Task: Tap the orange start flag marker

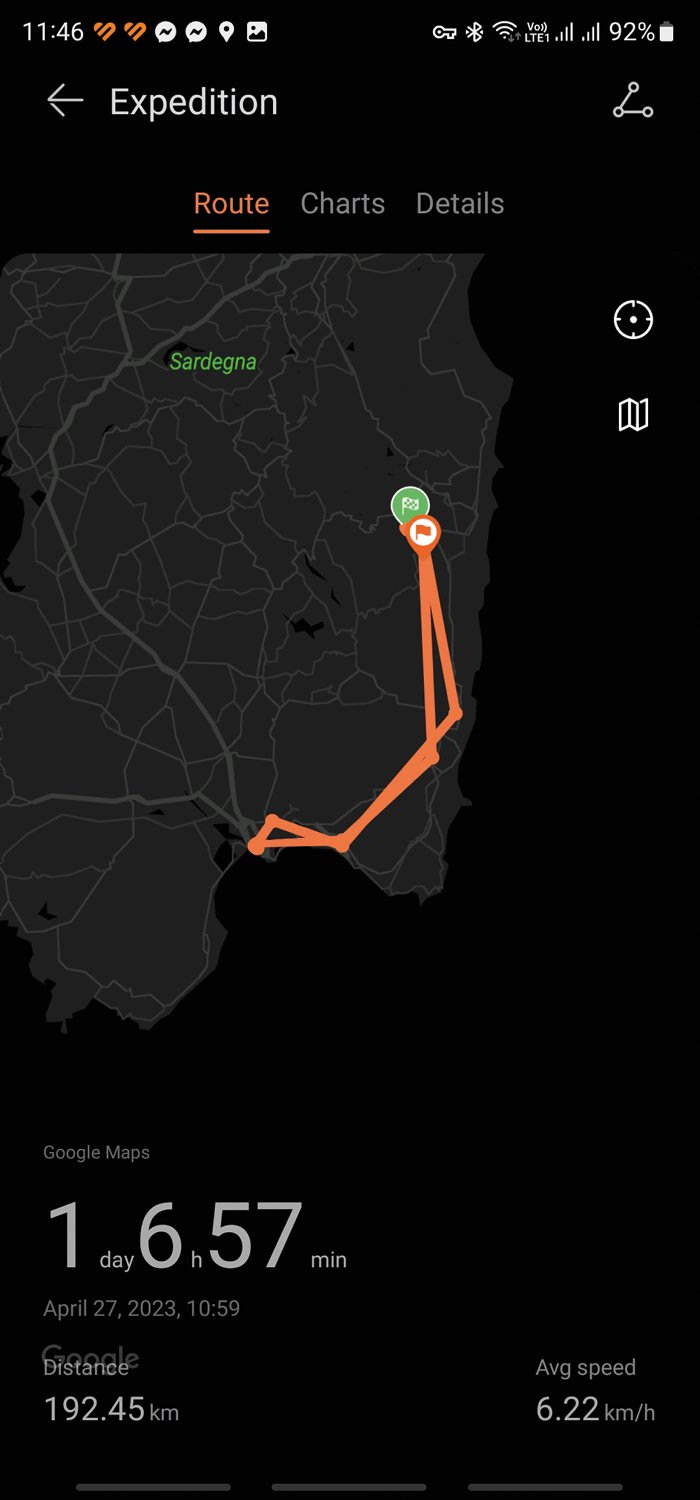Action: pos(424,535)
